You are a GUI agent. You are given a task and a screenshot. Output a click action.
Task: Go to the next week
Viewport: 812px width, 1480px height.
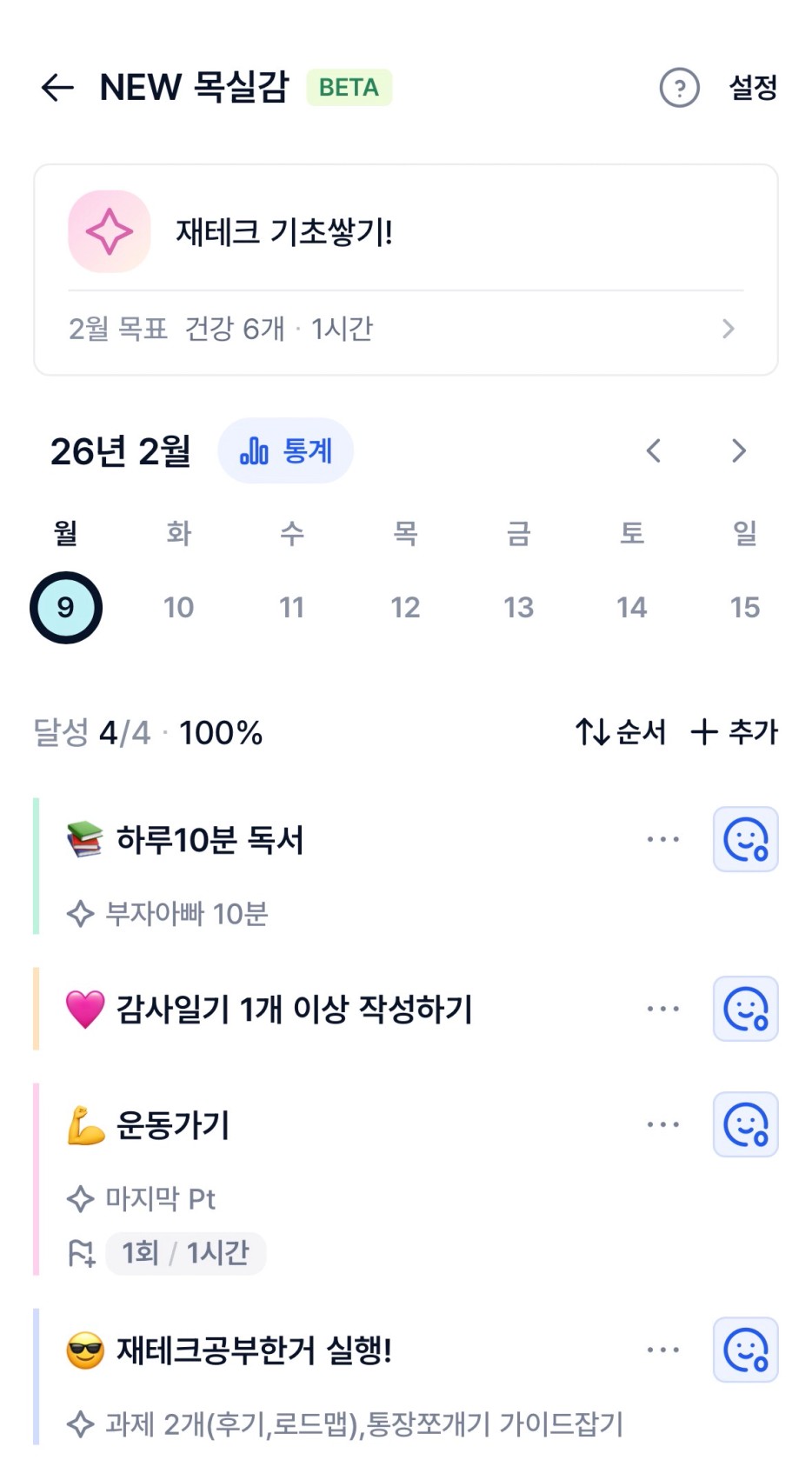[739, 451]
